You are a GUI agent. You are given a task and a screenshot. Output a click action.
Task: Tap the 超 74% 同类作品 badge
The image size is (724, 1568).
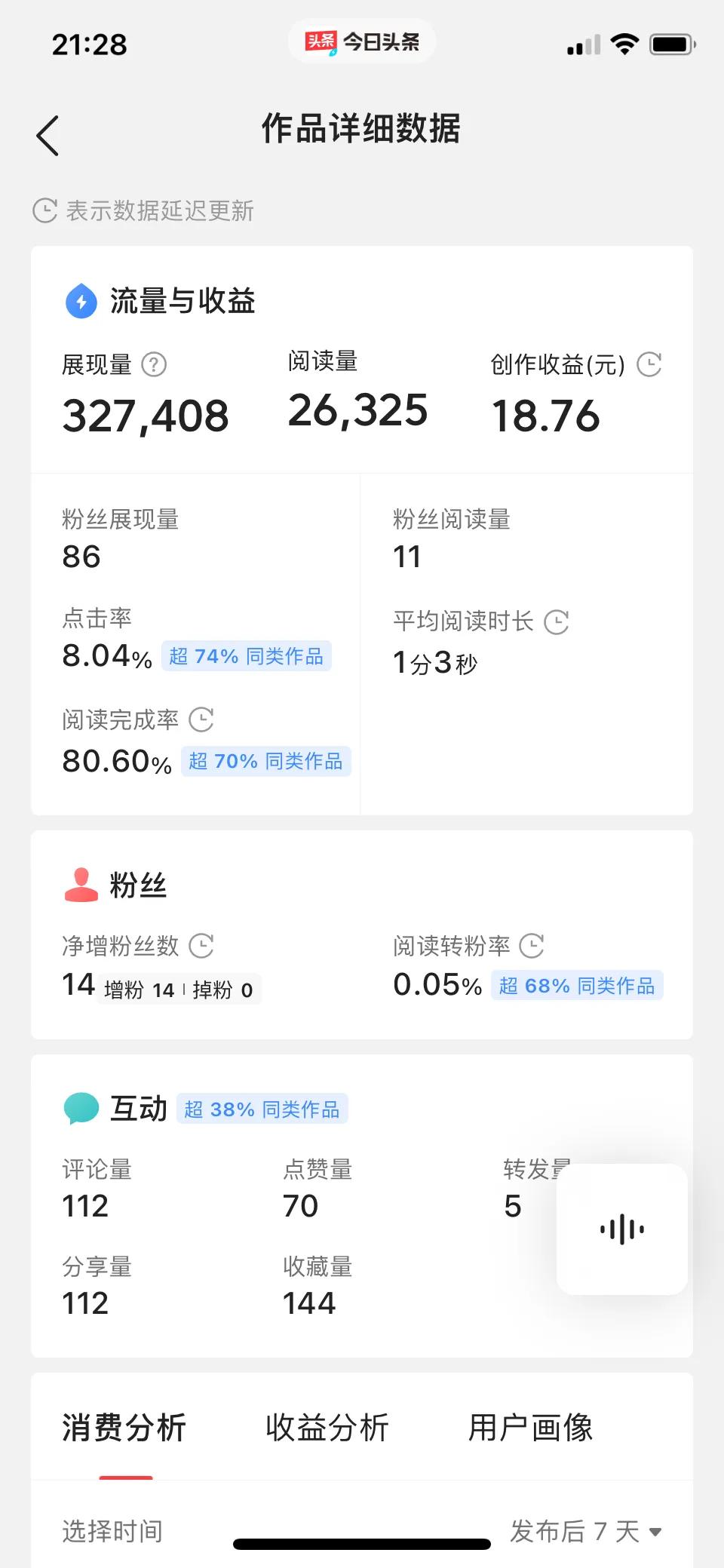(247, 656)
